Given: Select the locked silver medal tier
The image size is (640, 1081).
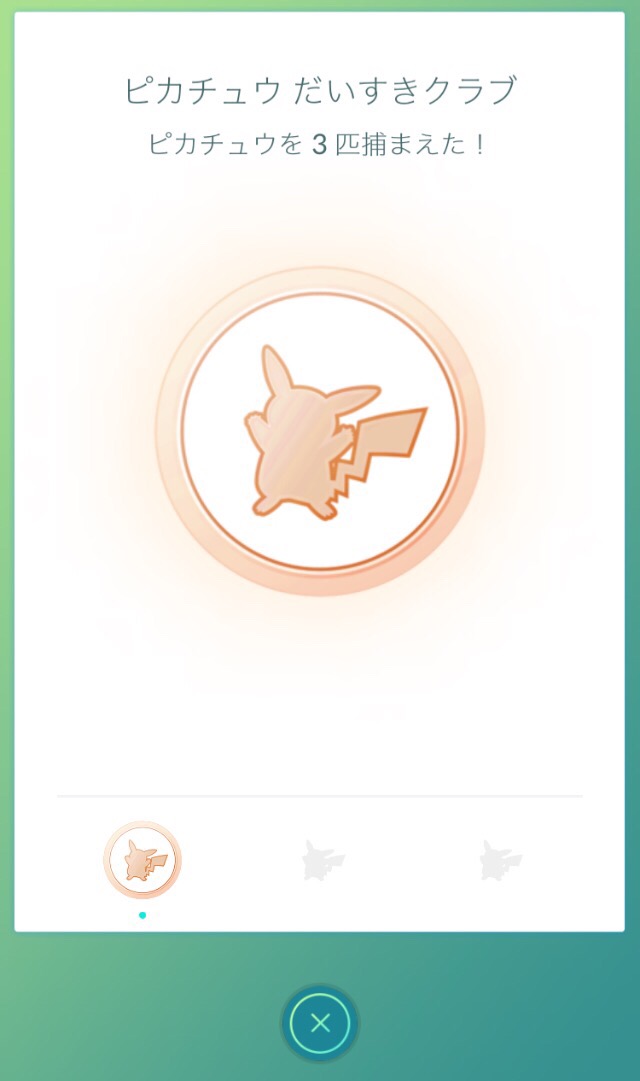Looking at the screenshot, I should pyautogui.click(x=322, y=860).
